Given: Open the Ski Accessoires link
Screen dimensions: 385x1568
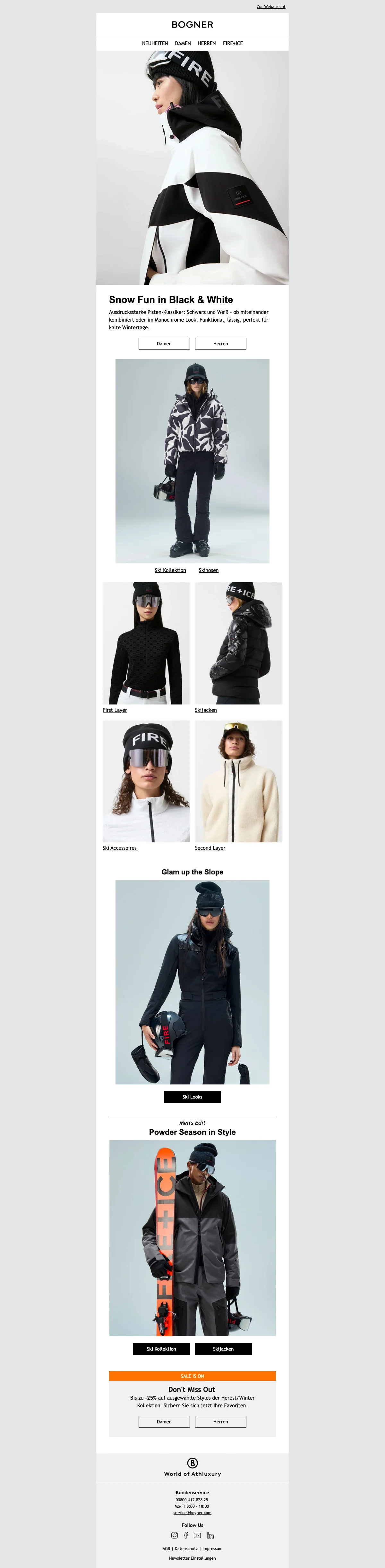Looking at the screenshot, I should pos(119,848).
